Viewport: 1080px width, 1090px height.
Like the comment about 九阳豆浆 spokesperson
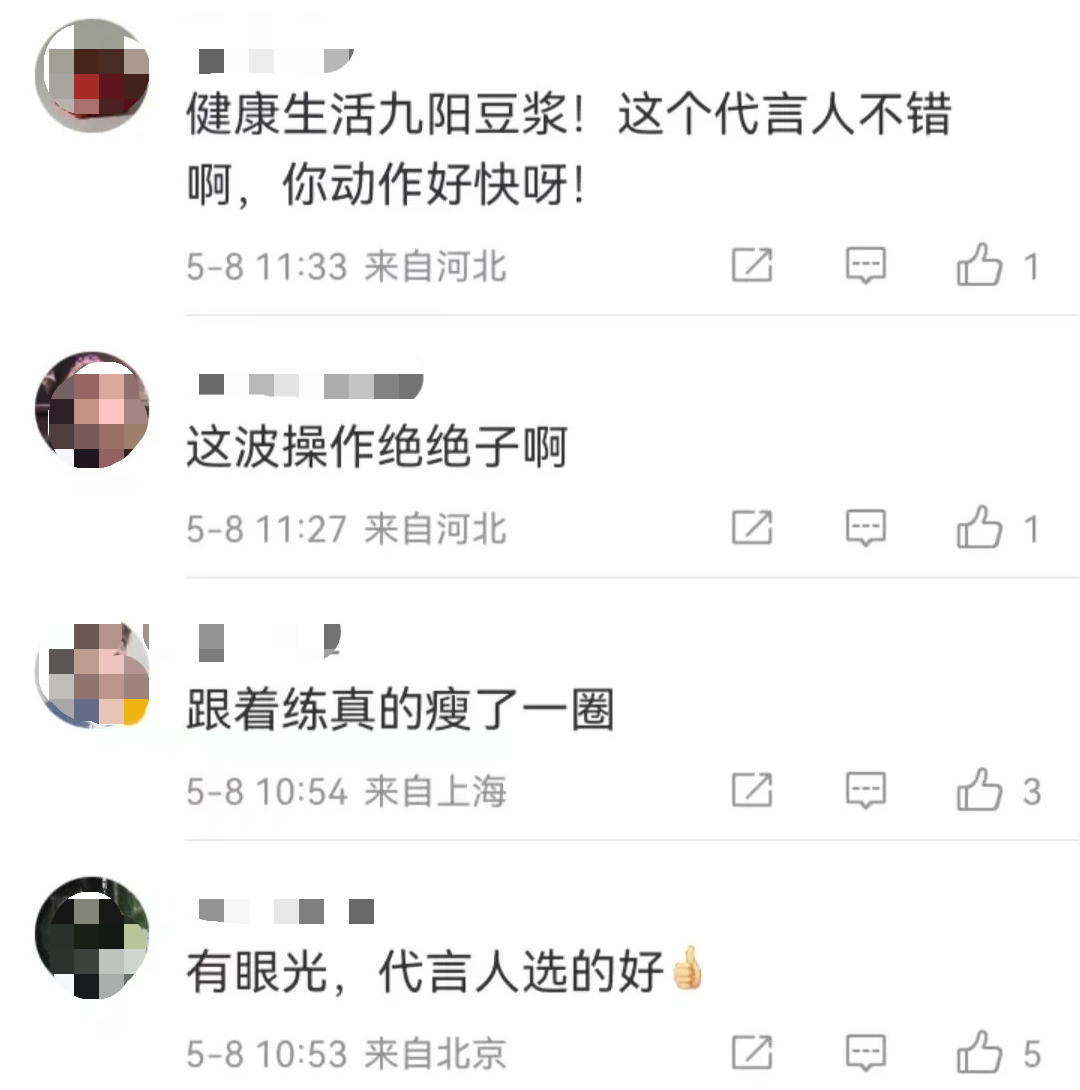click(980, 266)
